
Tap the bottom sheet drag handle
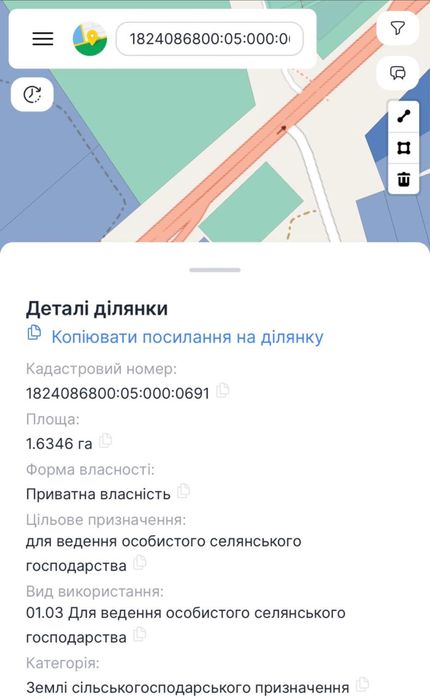[x=215, y=270]
